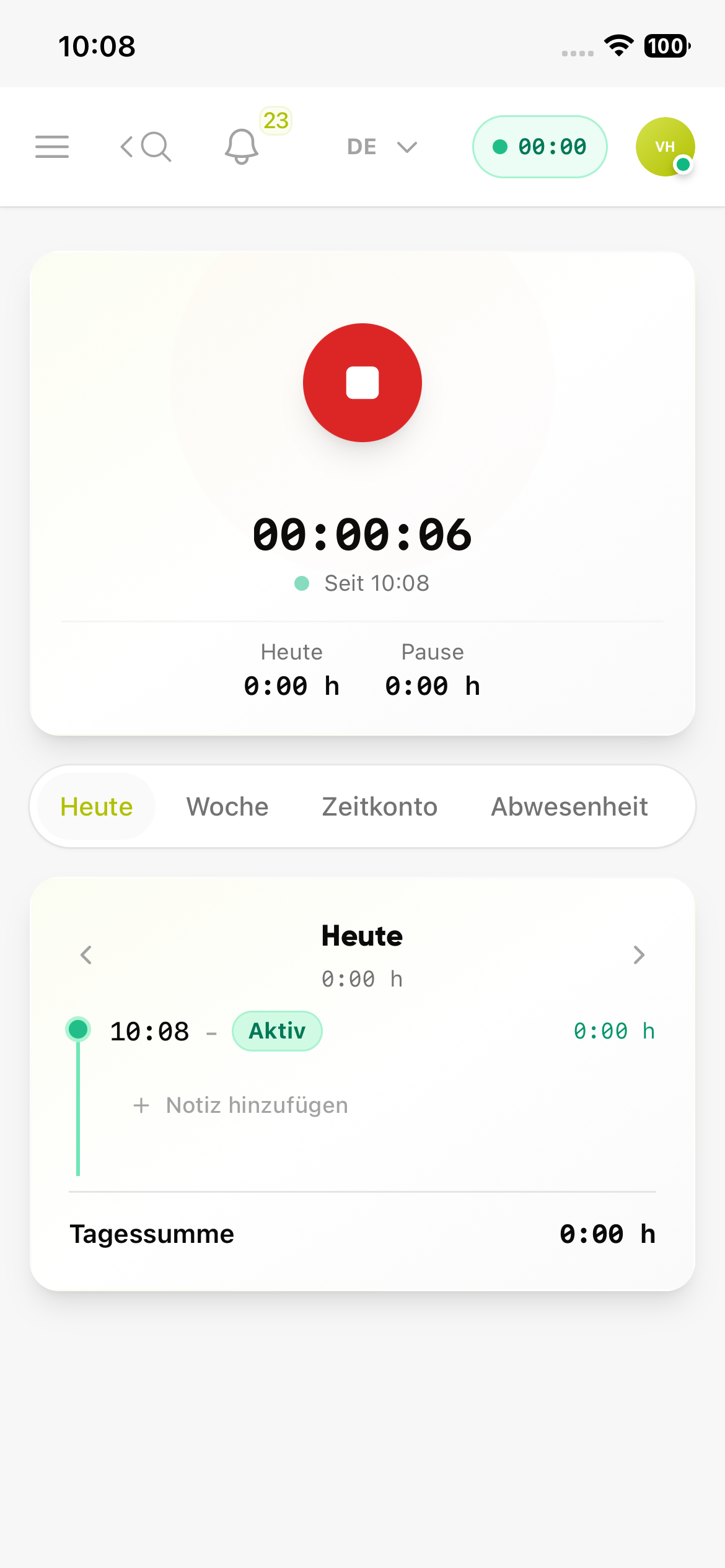Image resolution: width=725 pixels, height=1568 pixels.
Task: Click the notification badge showing 23
Action: click(276, 121)
